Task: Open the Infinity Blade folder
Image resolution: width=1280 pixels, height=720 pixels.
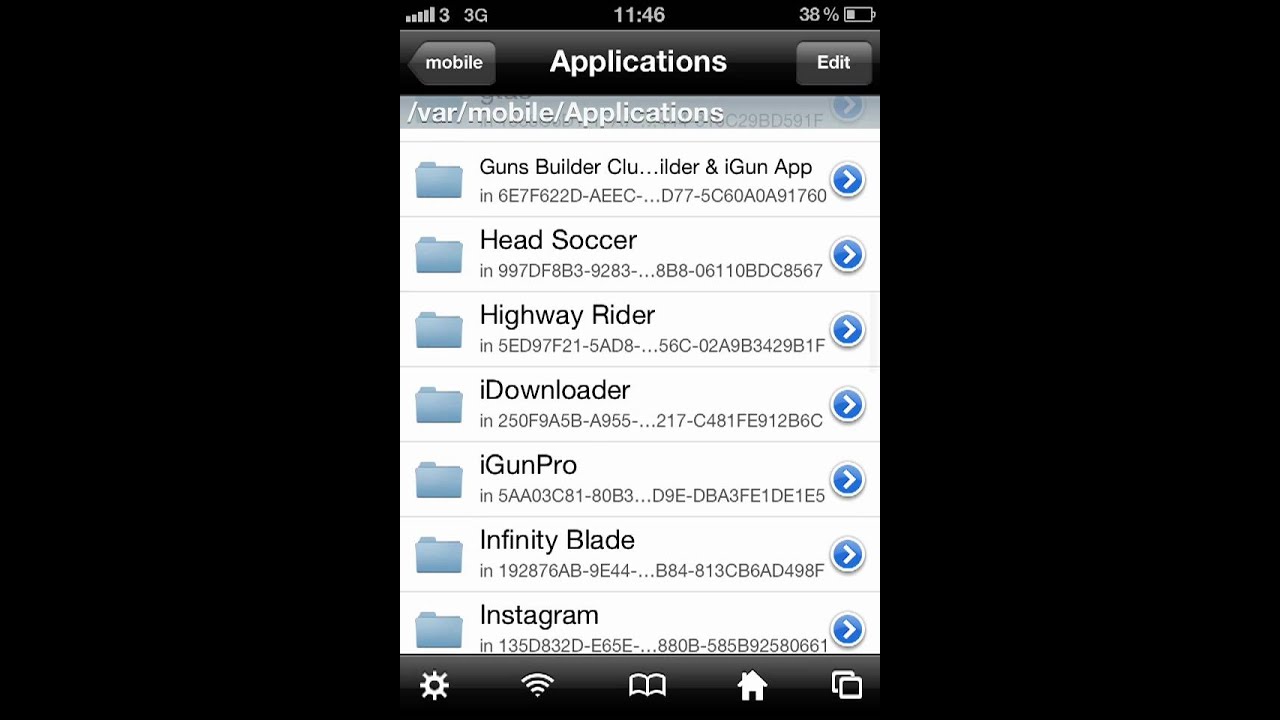Action: click(x=620, y=554)
